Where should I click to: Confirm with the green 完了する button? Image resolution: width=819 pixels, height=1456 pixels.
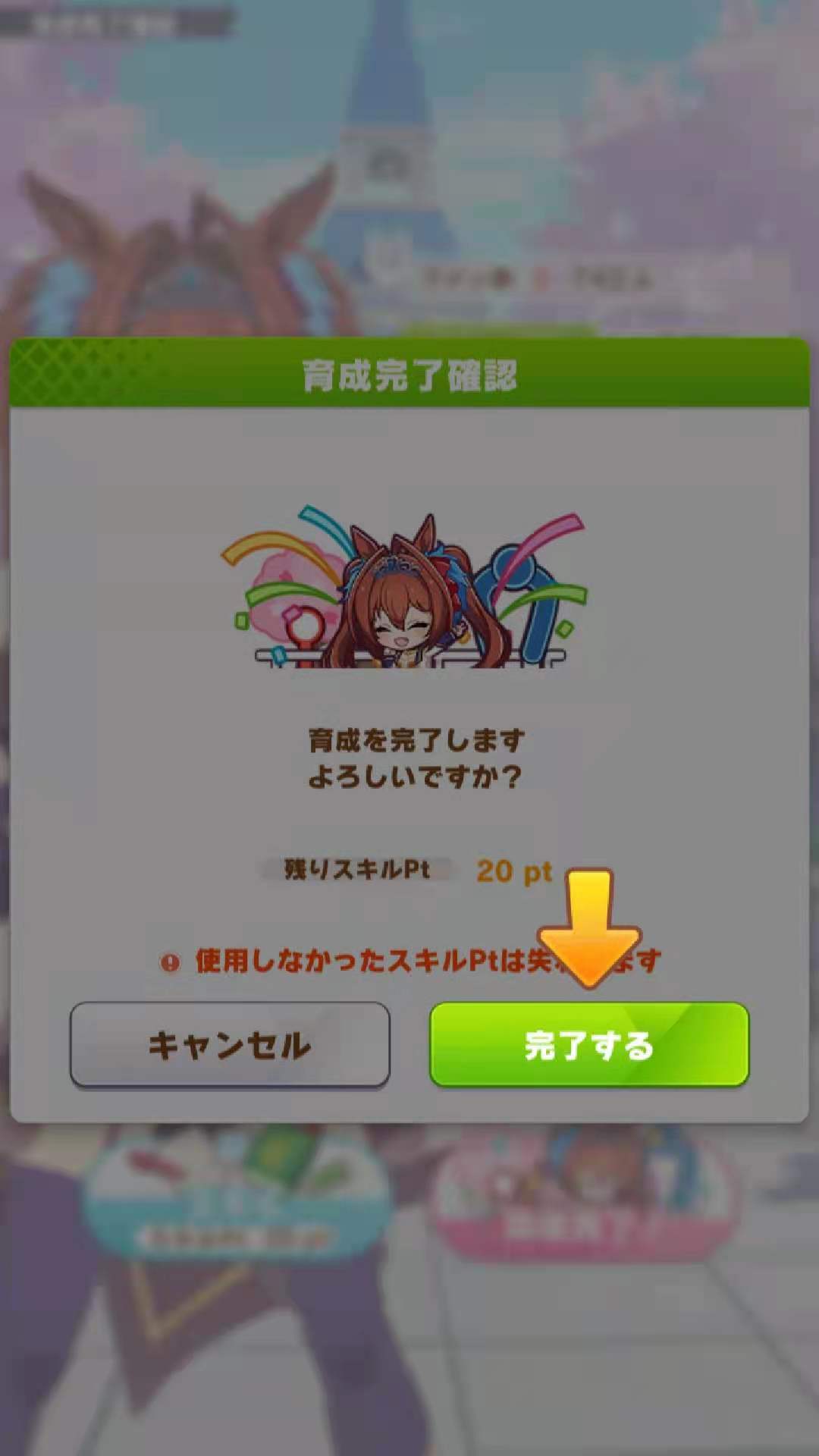[x=589, y=1045]
